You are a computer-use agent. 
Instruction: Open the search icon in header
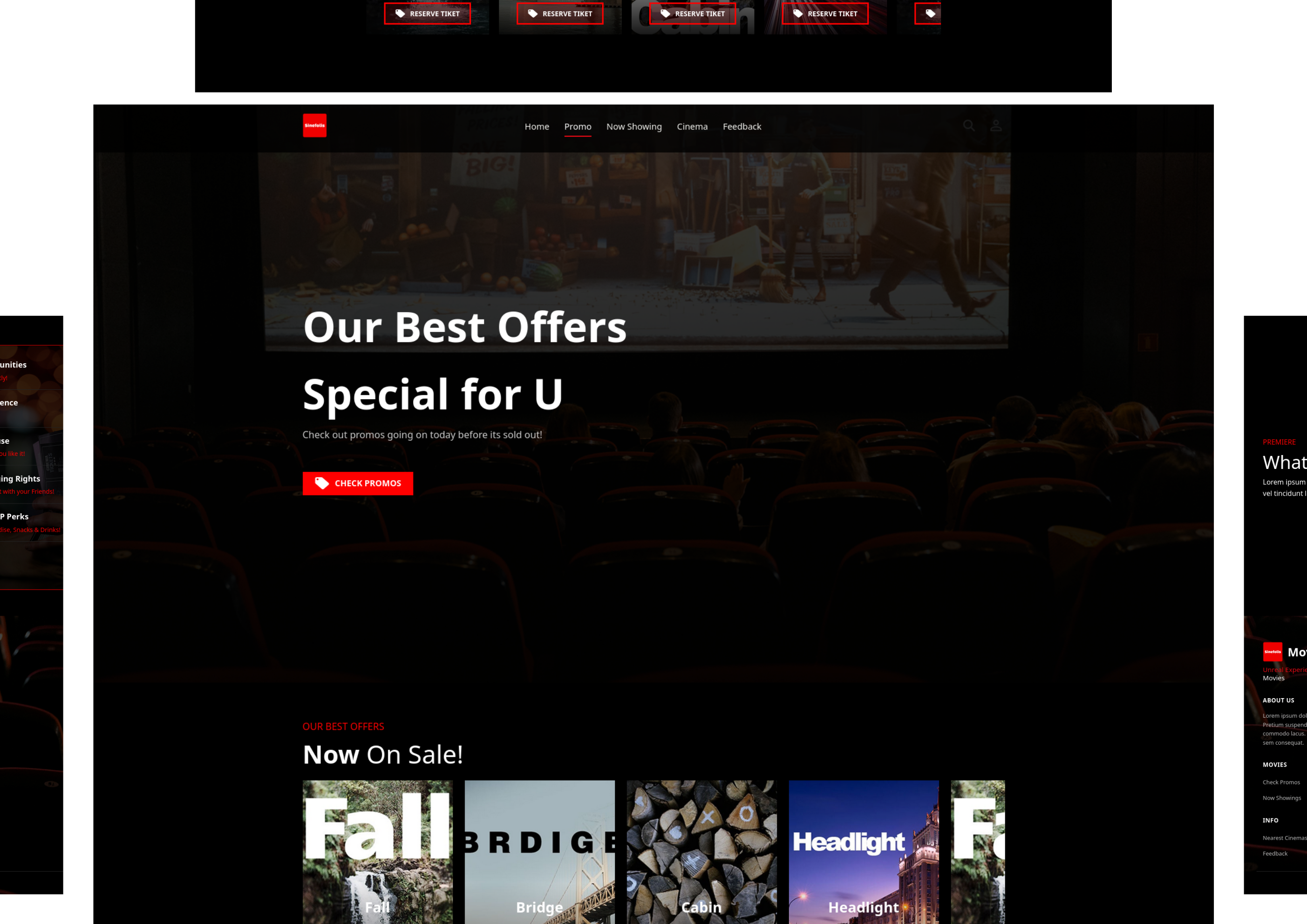[968, 125]
